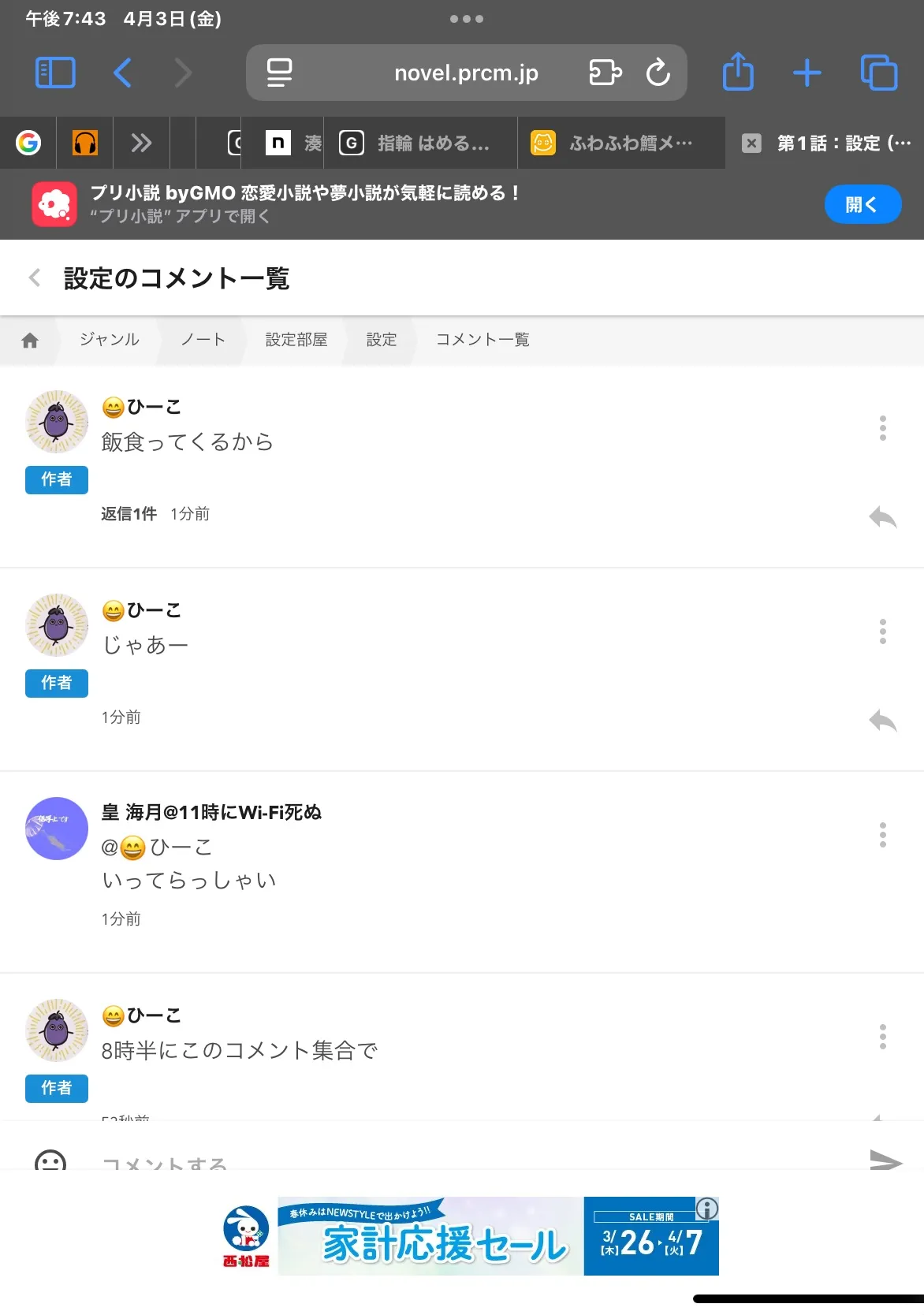Open overflow menu on 8時半にこのコメント集合で comment
This screenshot has height=1315, width=924.
coord(883,1037)
